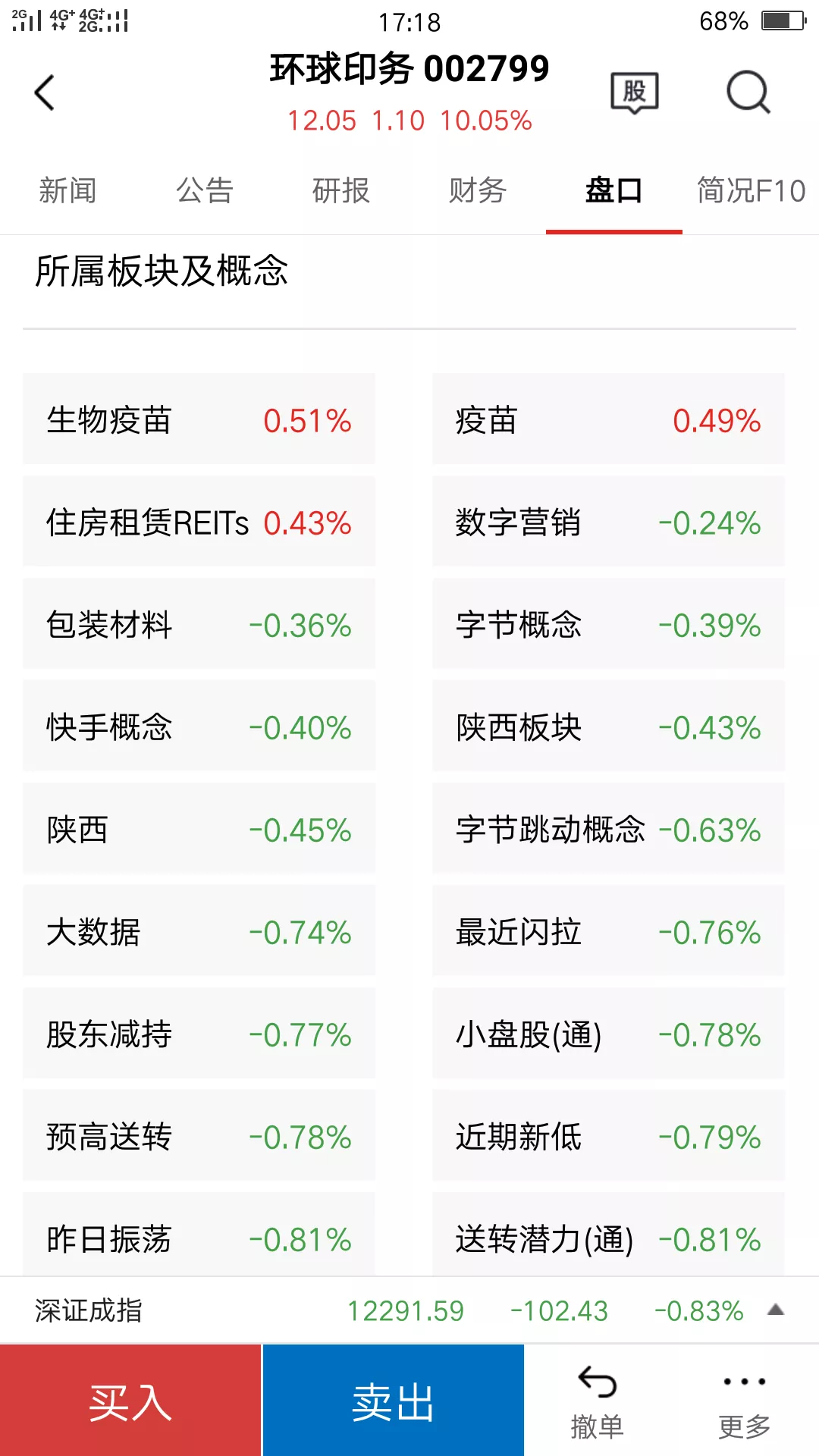This screenshot has width=819, height=1456.
Task: View the 财务 tab
Action: pos(477,191)
